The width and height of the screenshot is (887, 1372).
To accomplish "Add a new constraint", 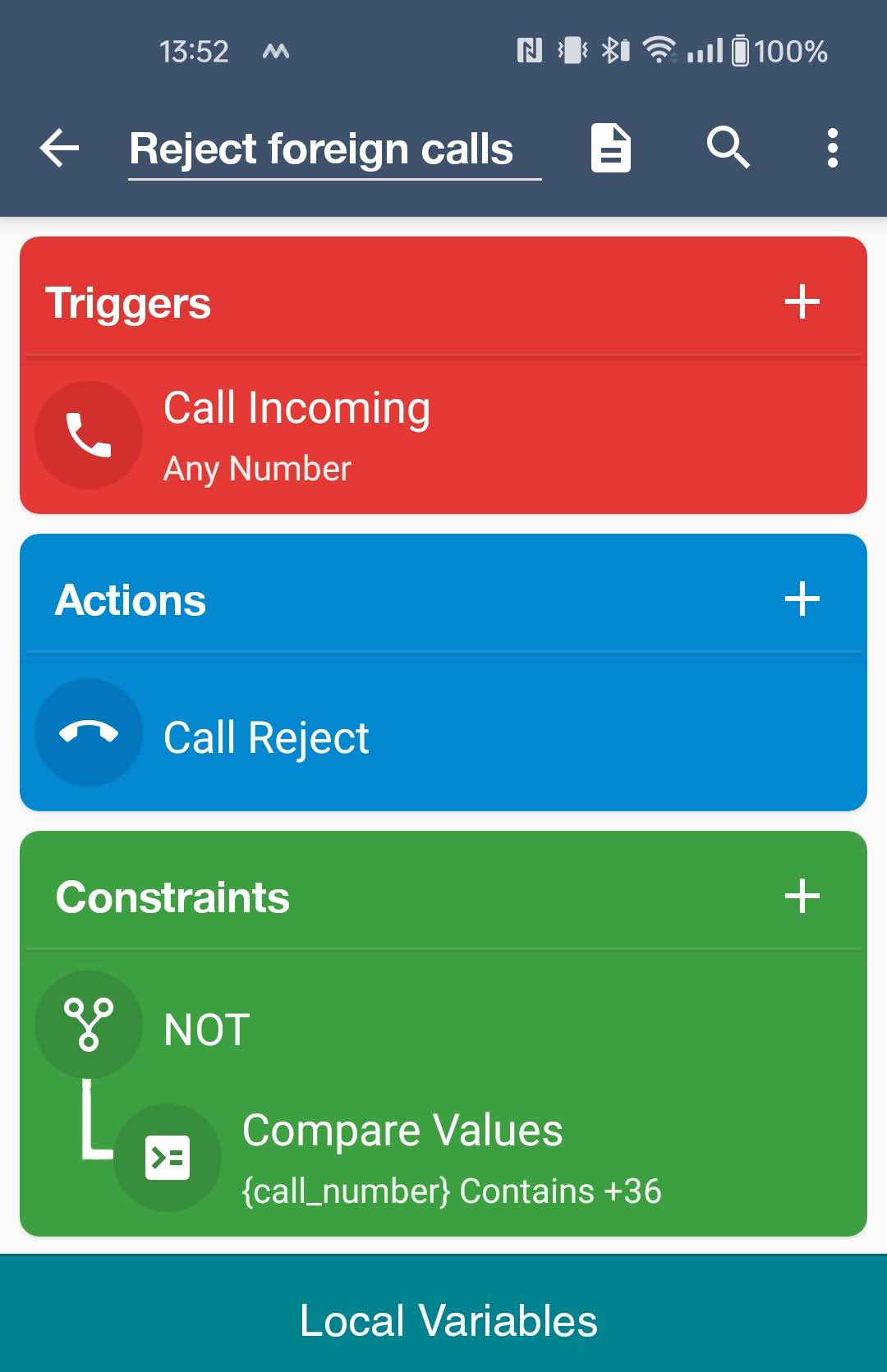I will [802, 897].
